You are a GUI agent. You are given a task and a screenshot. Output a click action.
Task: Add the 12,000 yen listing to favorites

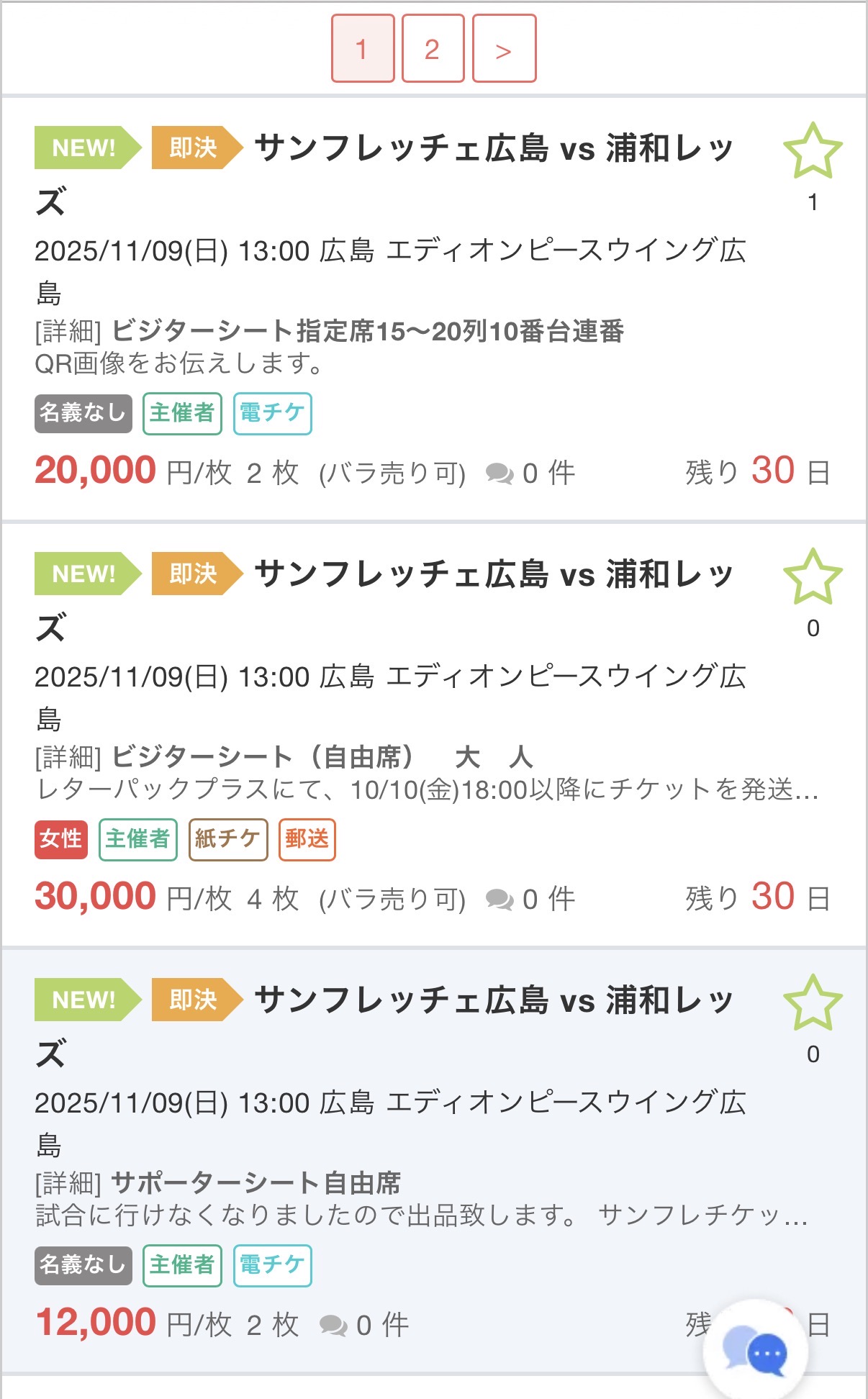(x=813, y=1003)
